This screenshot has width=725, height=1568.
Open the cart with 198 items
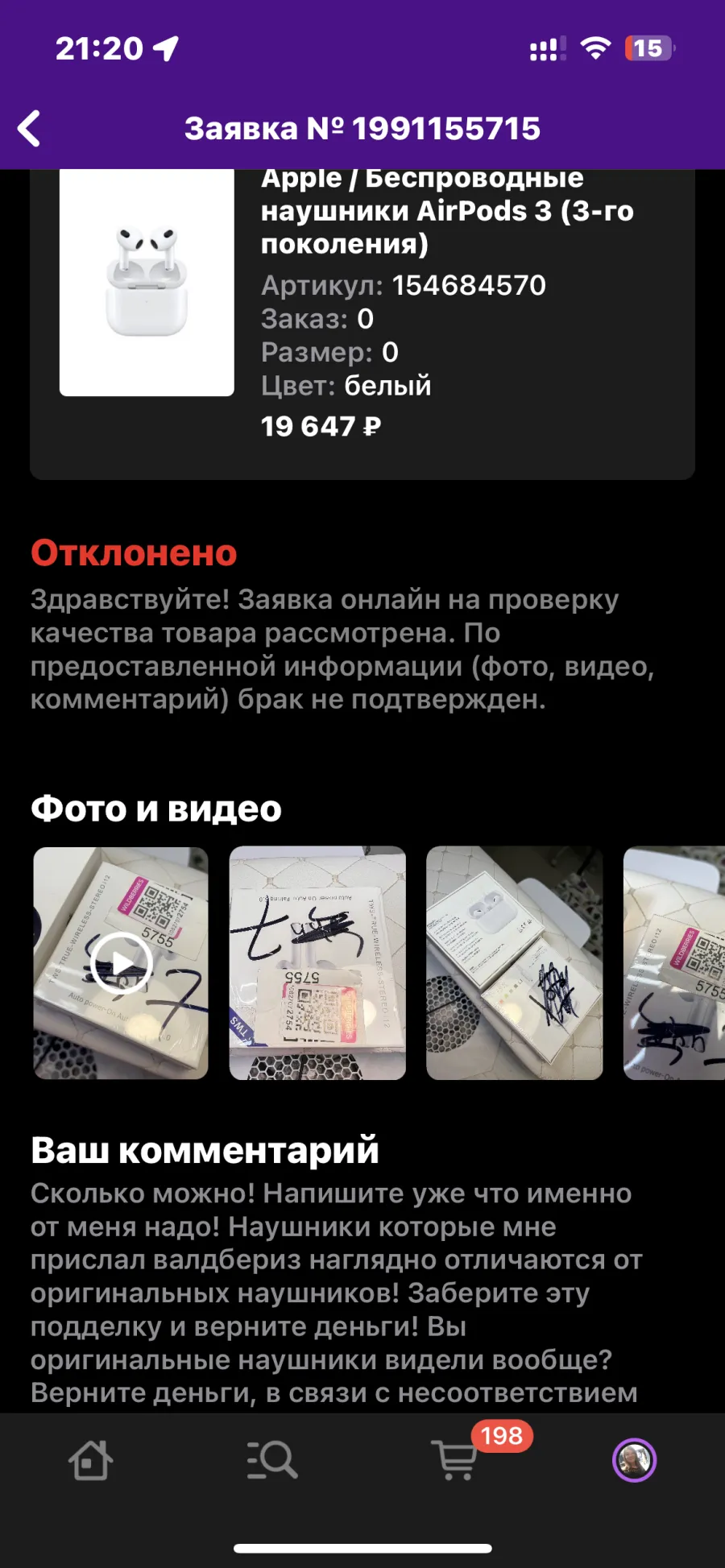(x=455, y=1458)
